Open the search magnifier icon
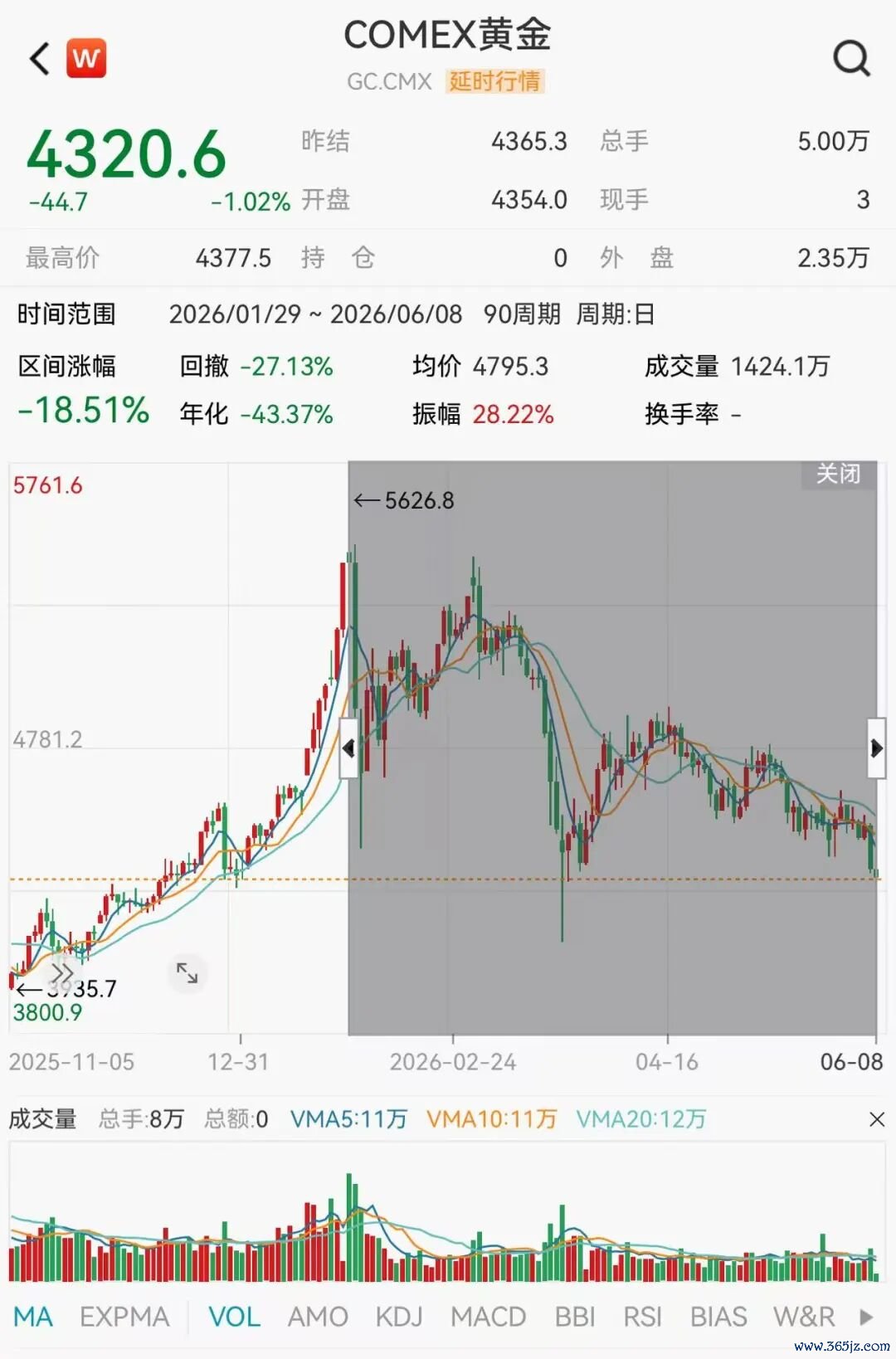896x1359 pixels. [851, 58]
